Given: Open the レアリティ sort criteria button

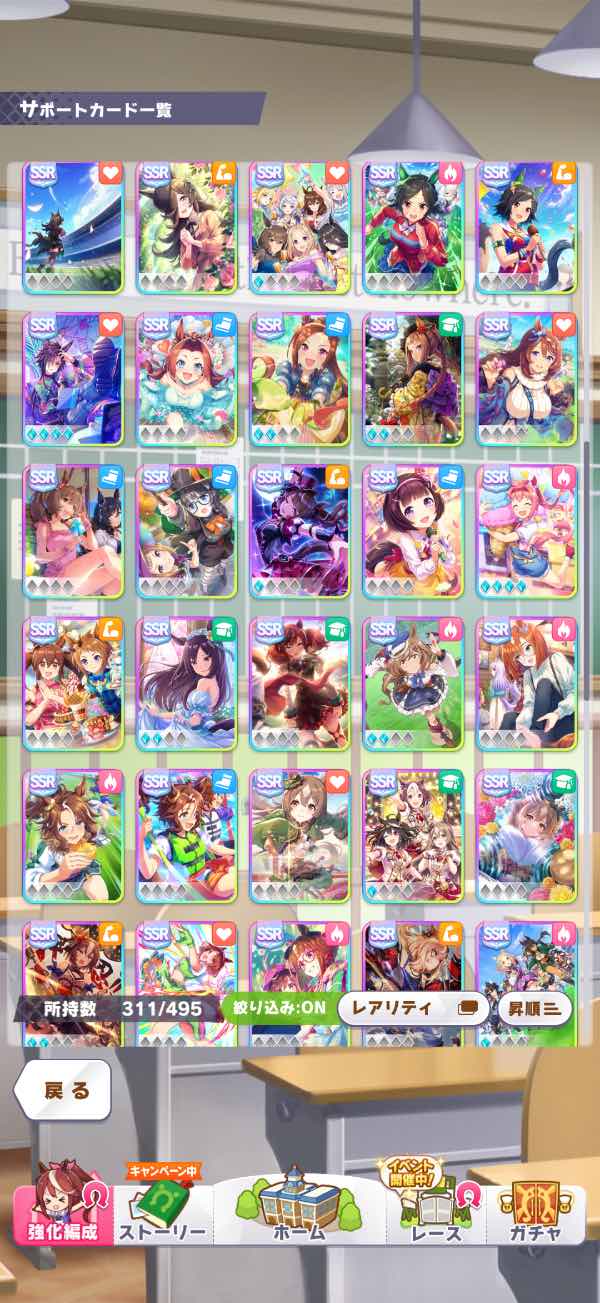Looking at the screenshot, I should [413, 1008].
